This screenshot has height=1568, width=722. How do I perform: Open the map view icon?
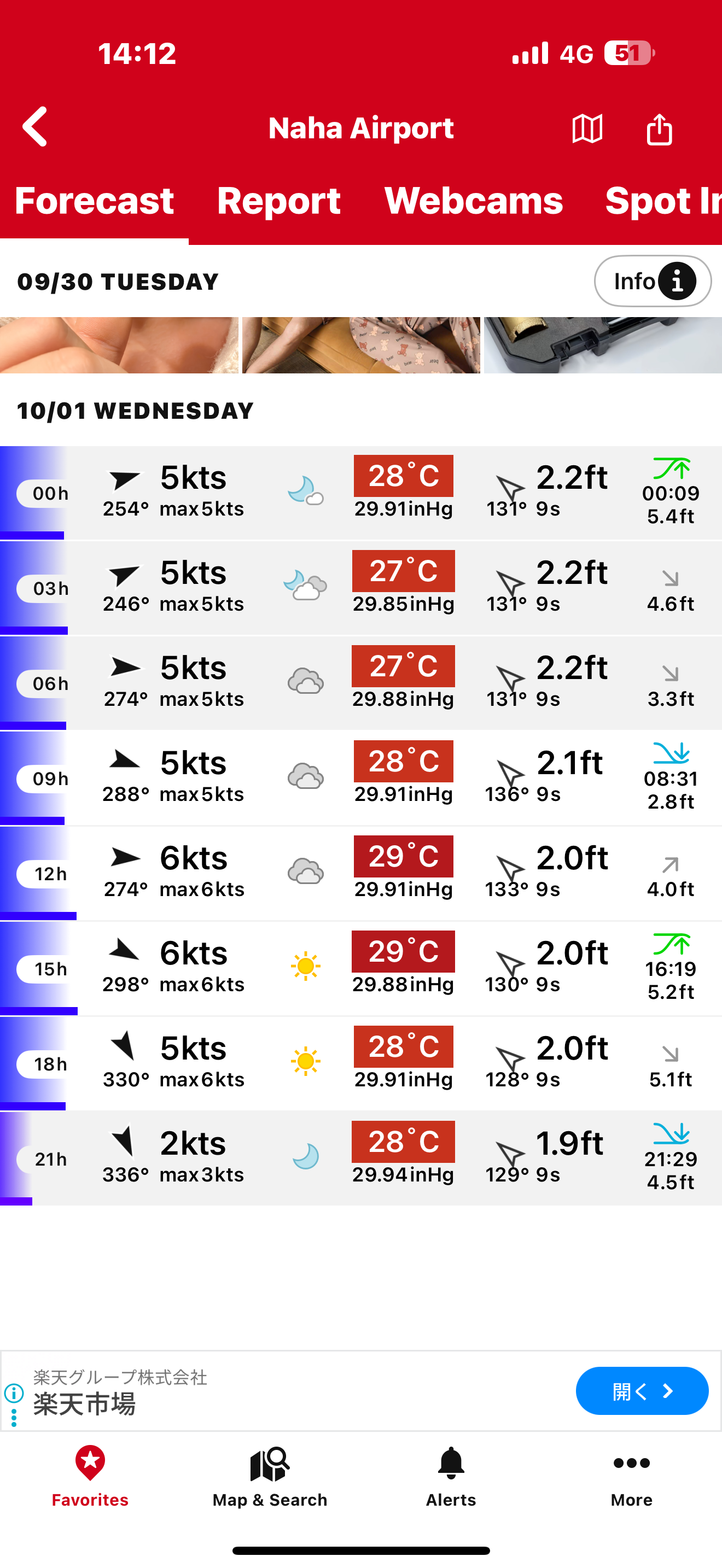(587, 128)
